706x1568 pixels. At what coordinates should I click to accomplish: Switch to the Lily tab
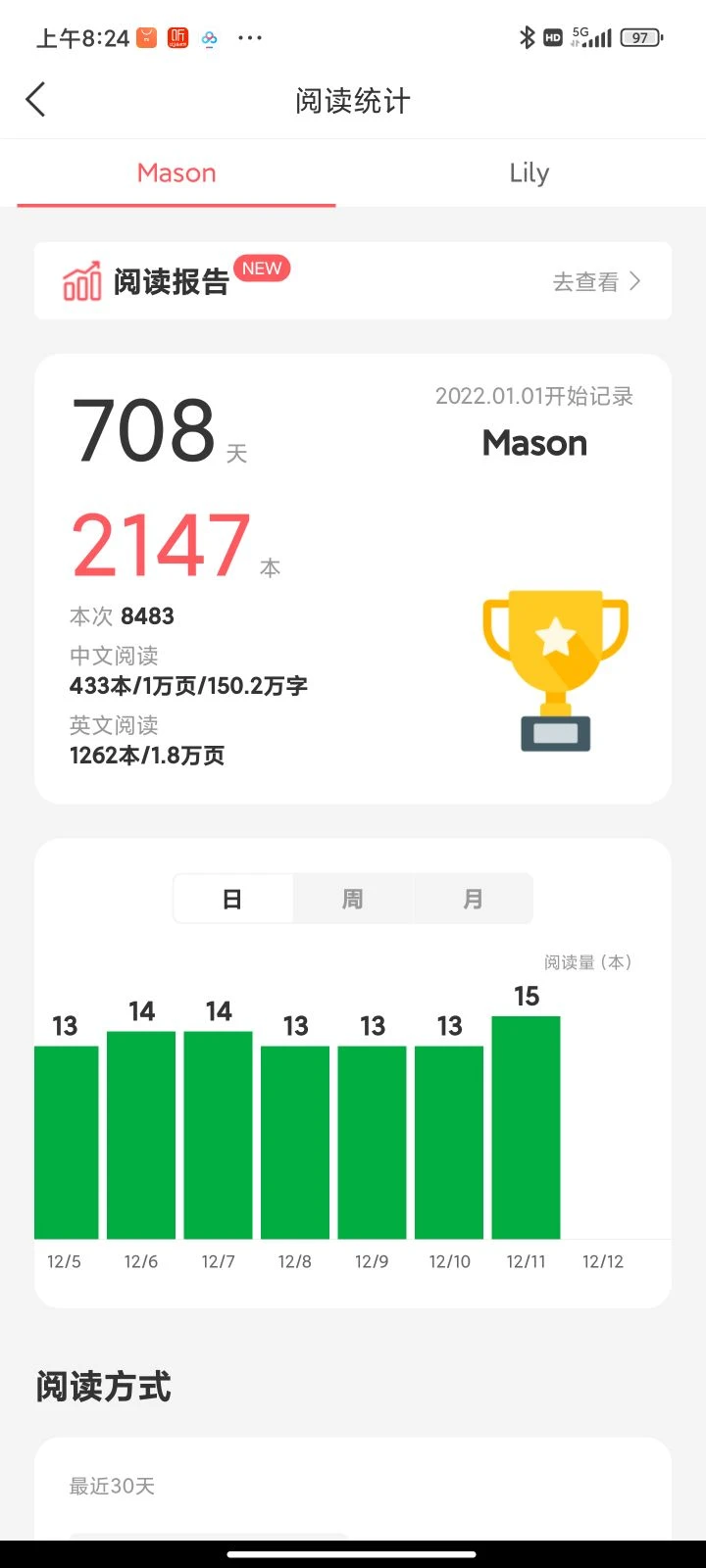coord(529,173)
